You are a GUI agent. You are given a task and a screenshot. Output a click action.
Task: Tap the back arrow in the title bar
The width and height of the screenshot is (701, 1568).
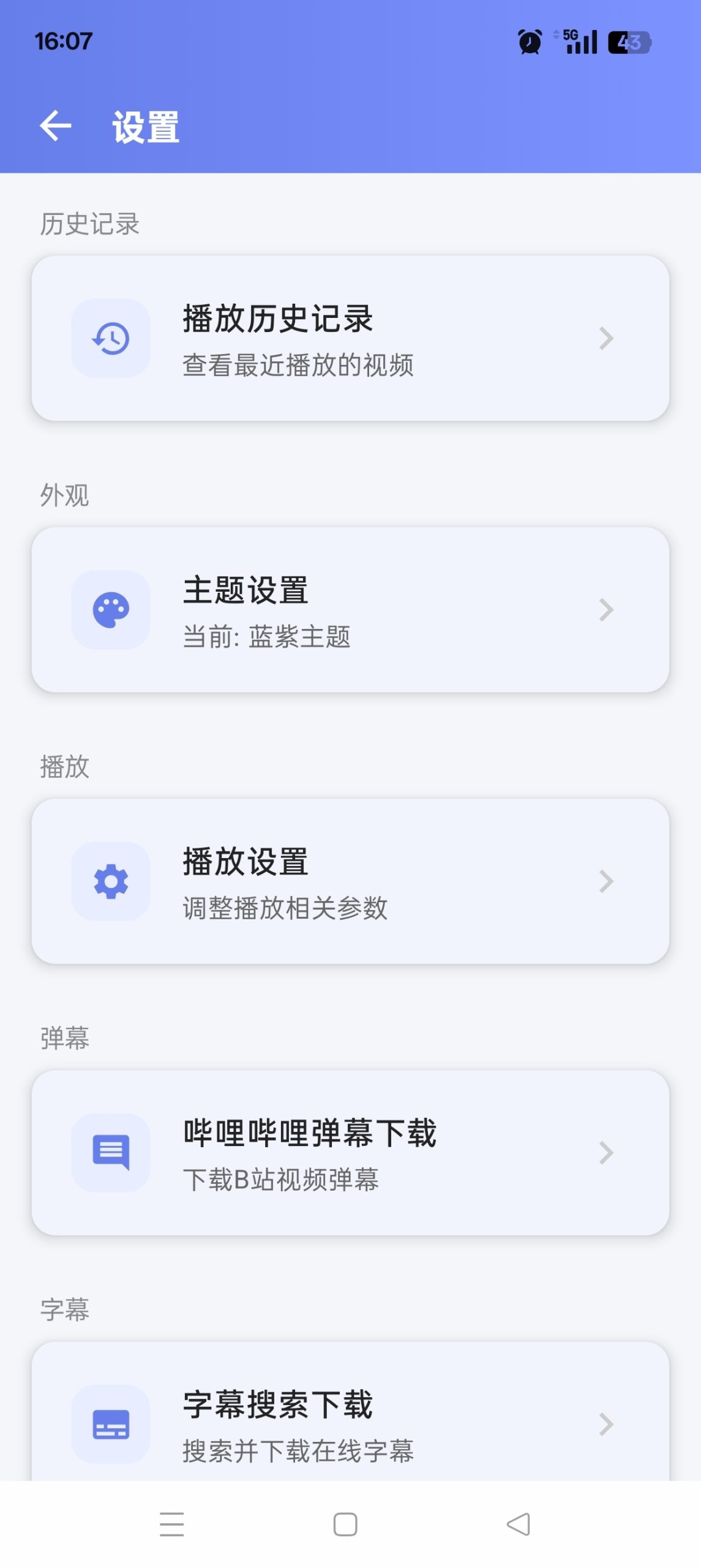click(x=56, y=127)
